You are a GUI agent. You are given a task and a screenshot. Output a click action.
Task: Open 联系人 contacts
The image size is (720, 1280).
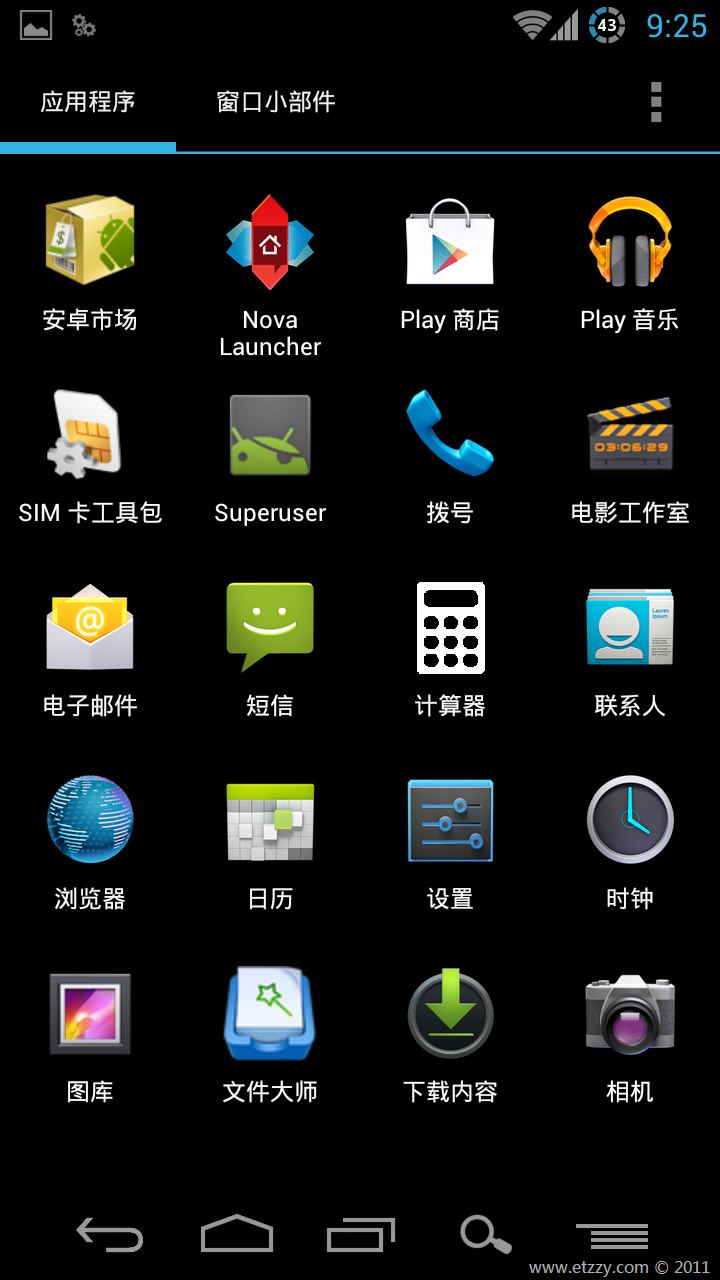click(x=630, y=628)
